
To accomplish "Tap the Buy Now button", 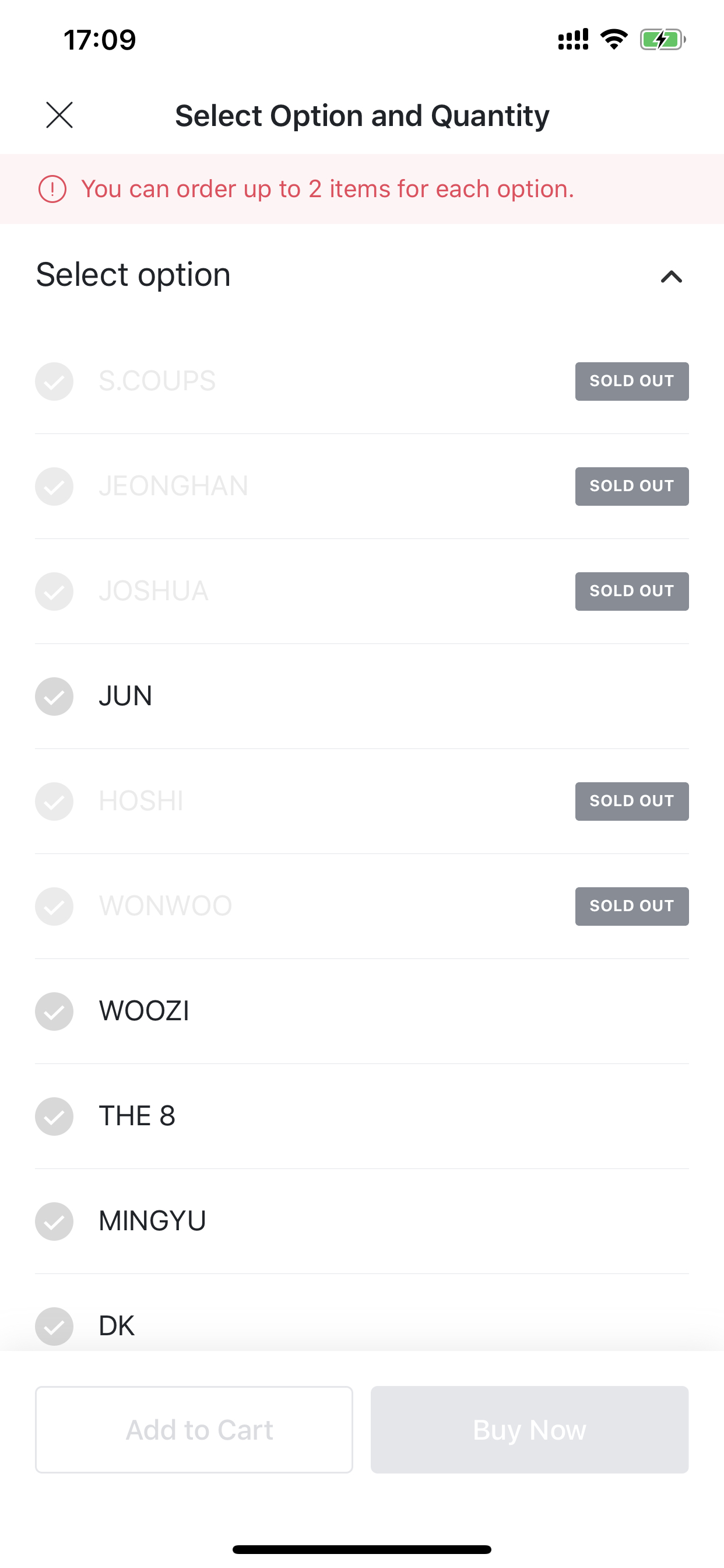I will (529, 1430).
